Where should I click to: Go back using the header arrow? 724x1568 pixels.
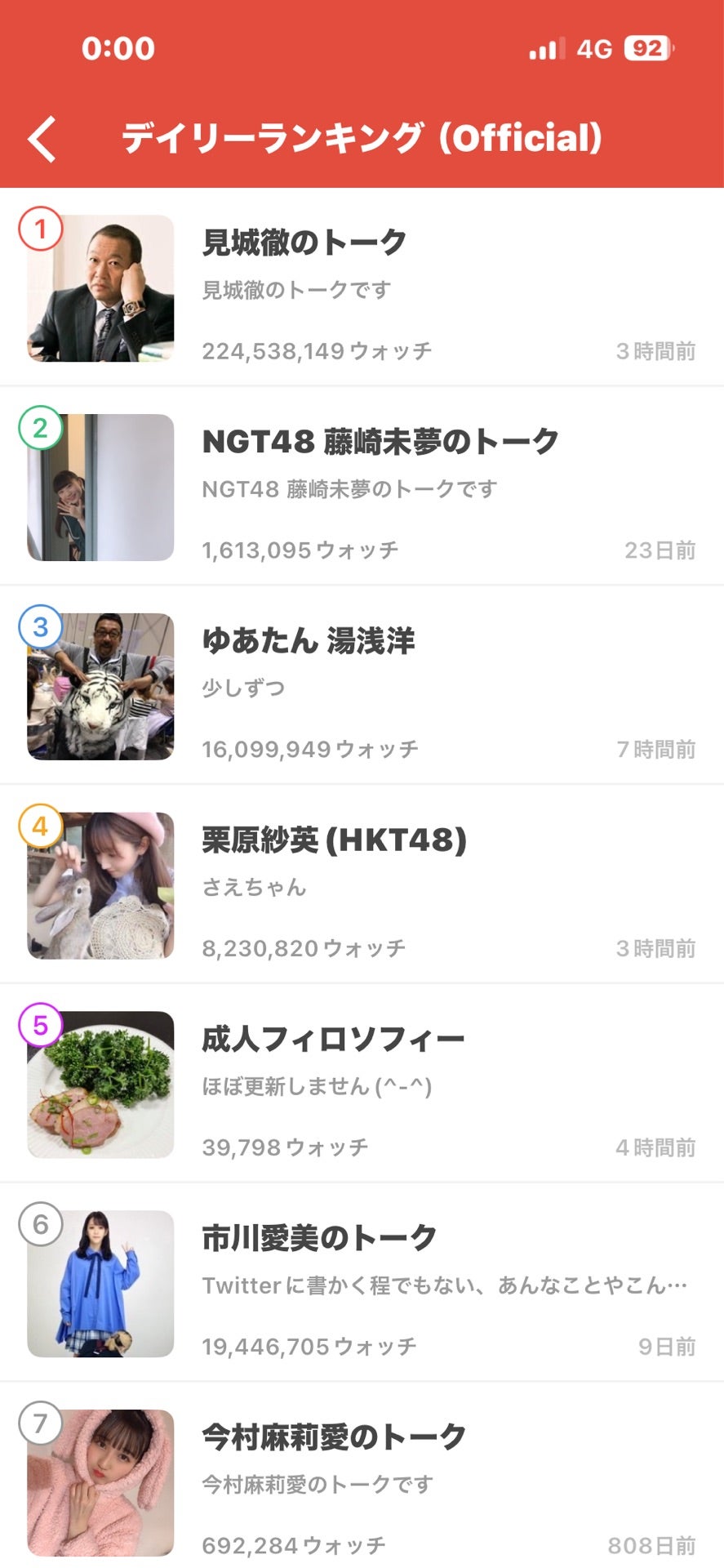[42, 139]
